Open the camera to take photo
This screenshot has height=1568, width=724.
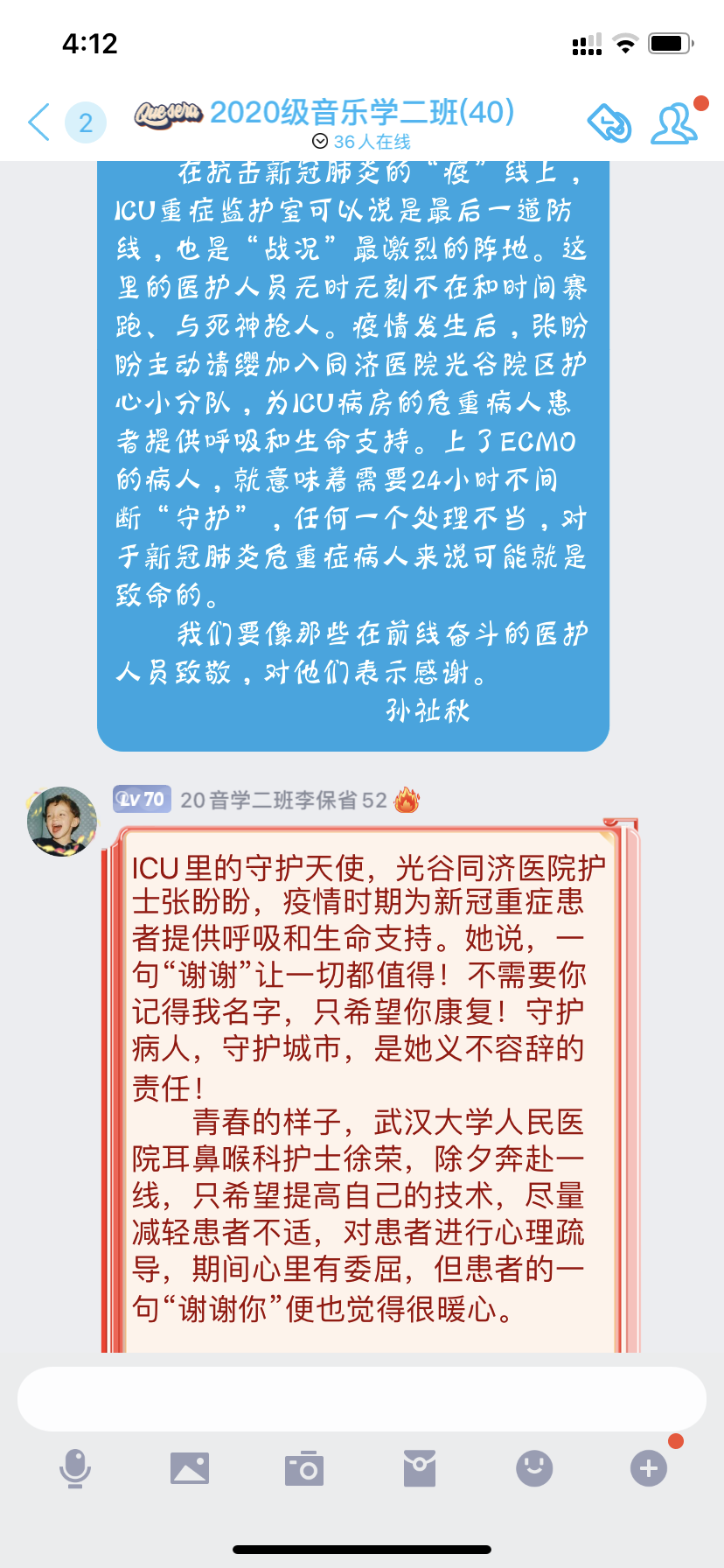304,1467
